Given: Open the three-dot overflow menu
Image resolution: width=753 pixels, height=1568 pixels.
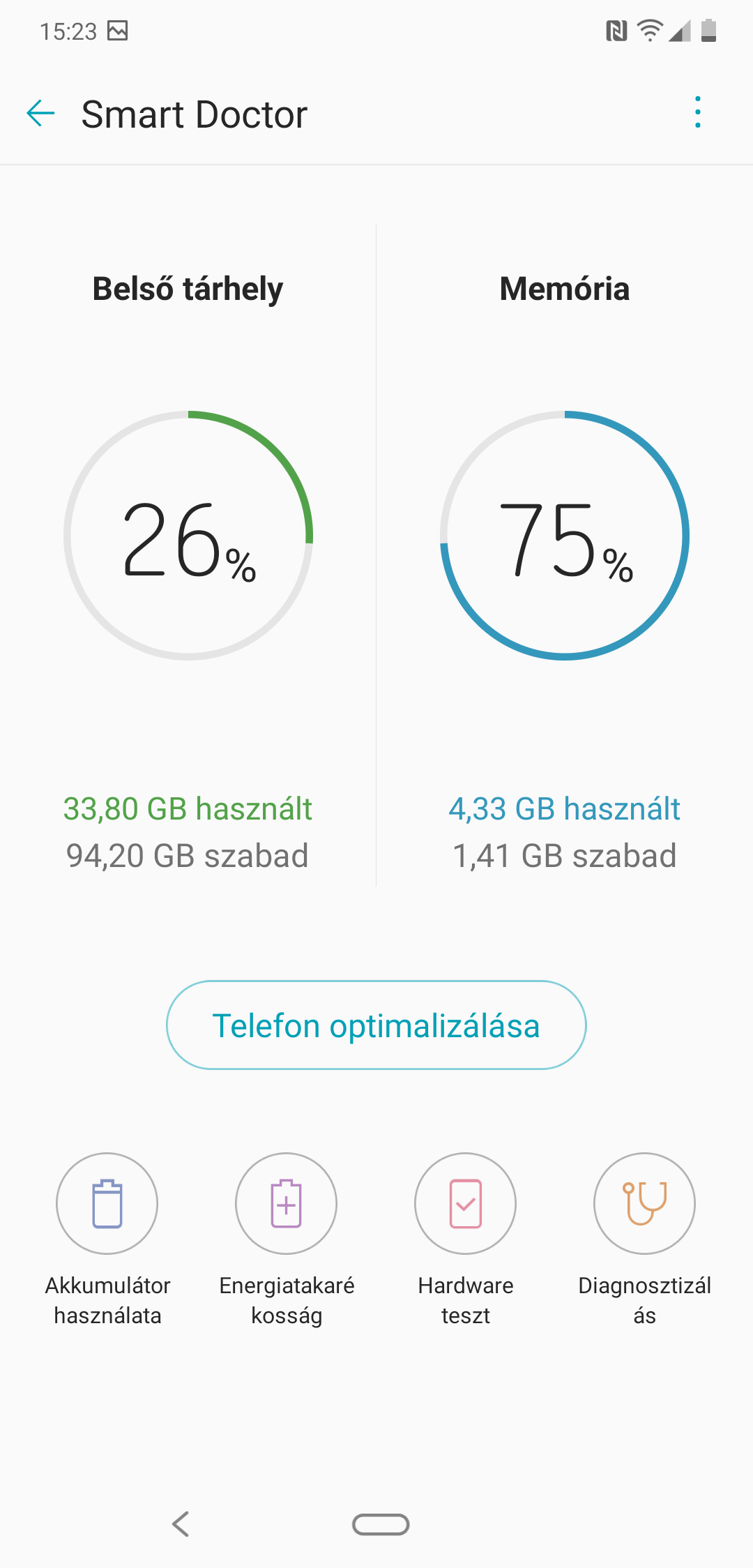Looking at the screenshot, I should 697,112.
